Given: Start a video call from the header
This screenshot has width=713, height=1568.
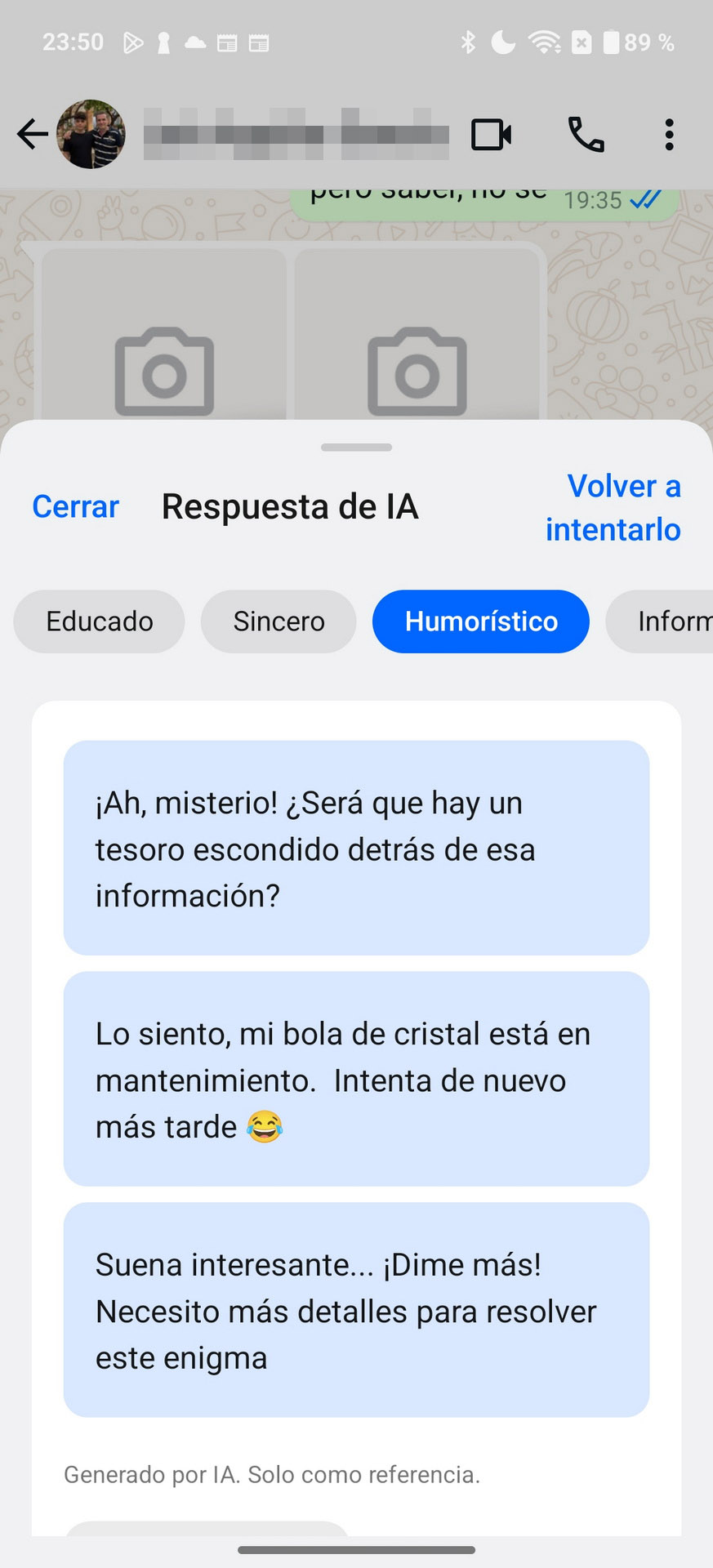Looking at the screenshot, I should (492, 135).
